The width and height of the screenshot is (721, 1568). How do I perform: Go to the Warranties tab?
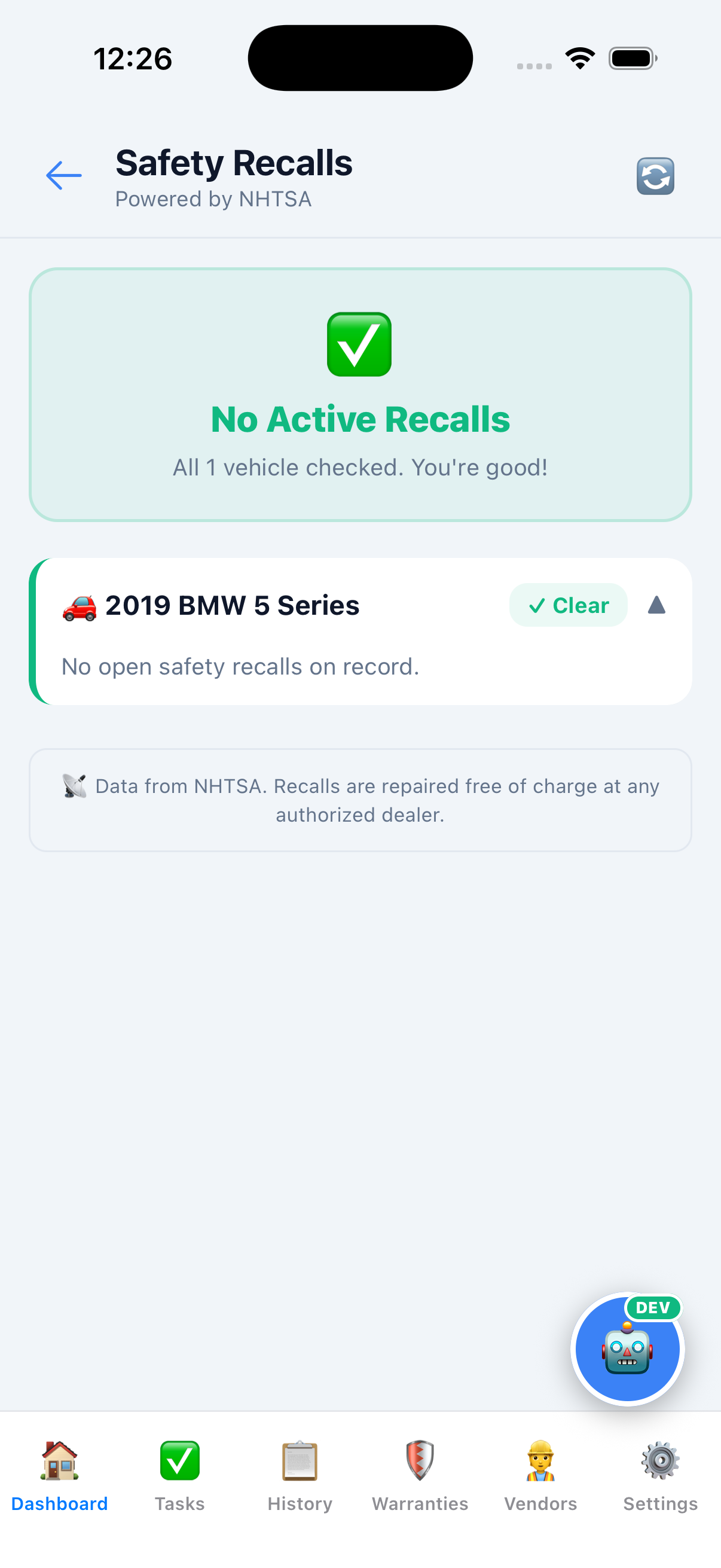(x=420, y=1475)
